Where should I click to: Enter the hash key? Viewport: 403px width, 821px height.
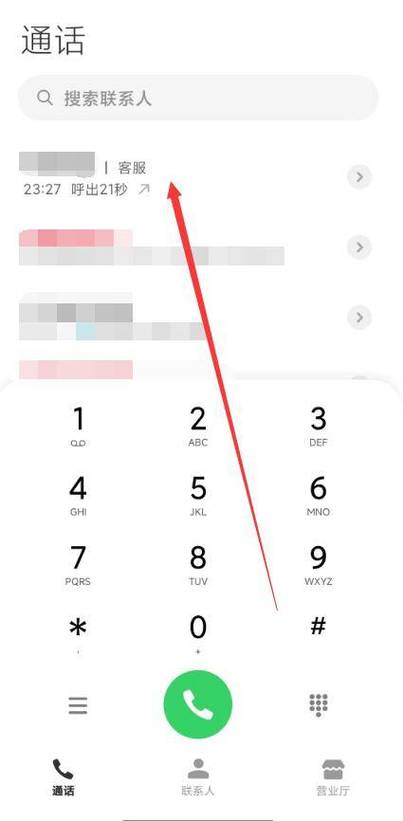click(x=318, y=634)
